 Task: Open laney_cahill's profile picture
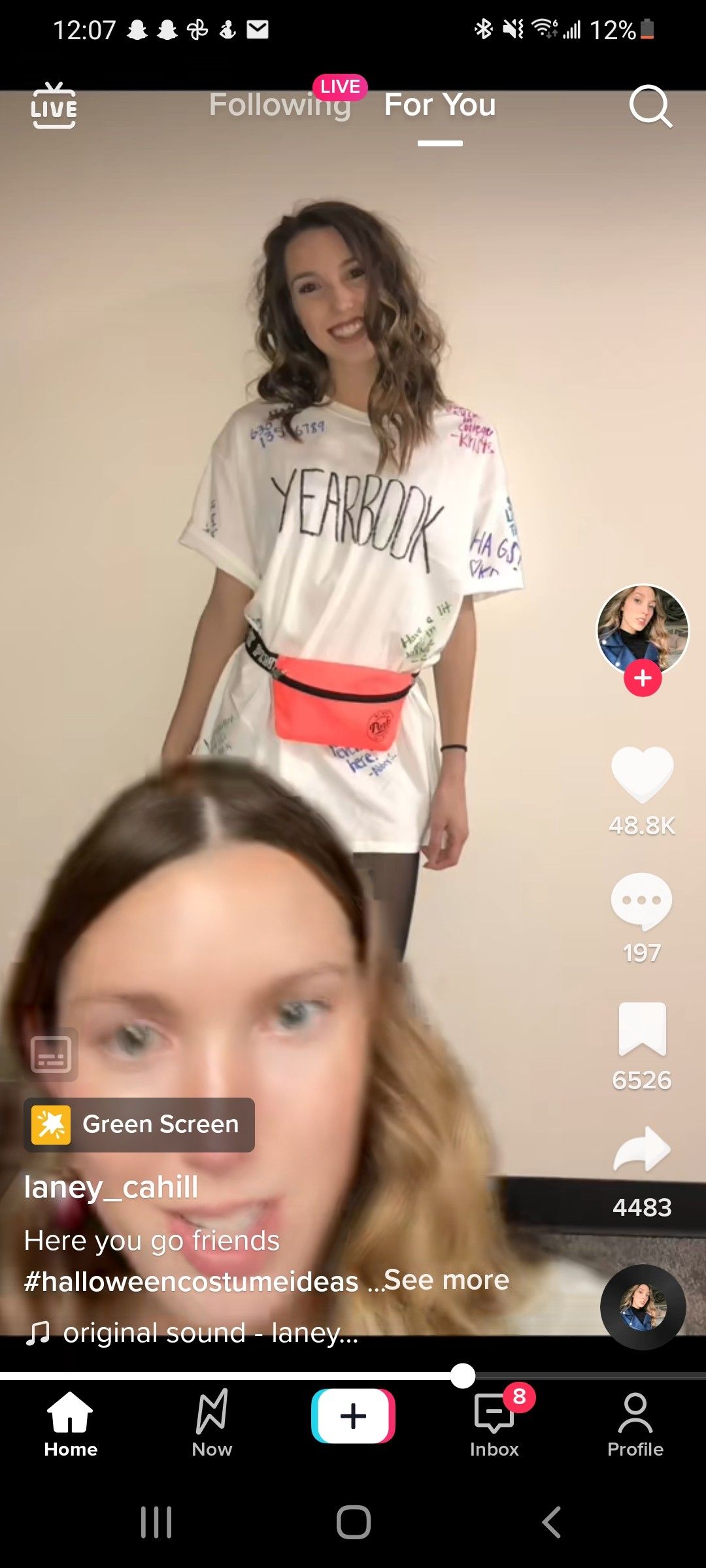point(643,629)
